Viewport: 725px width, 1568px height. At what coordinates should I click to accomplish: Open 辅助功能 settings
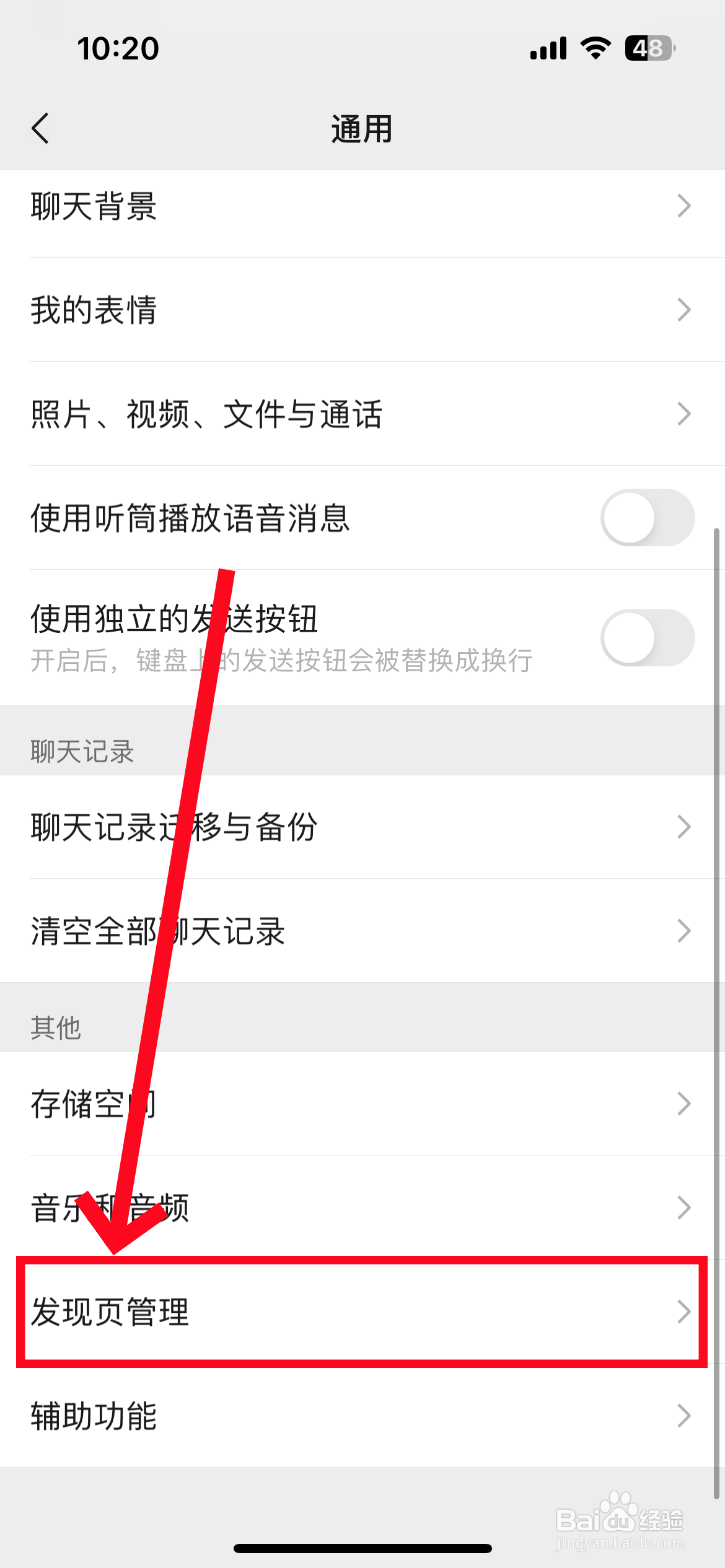pyautogui.click(x=362, y=1416)
